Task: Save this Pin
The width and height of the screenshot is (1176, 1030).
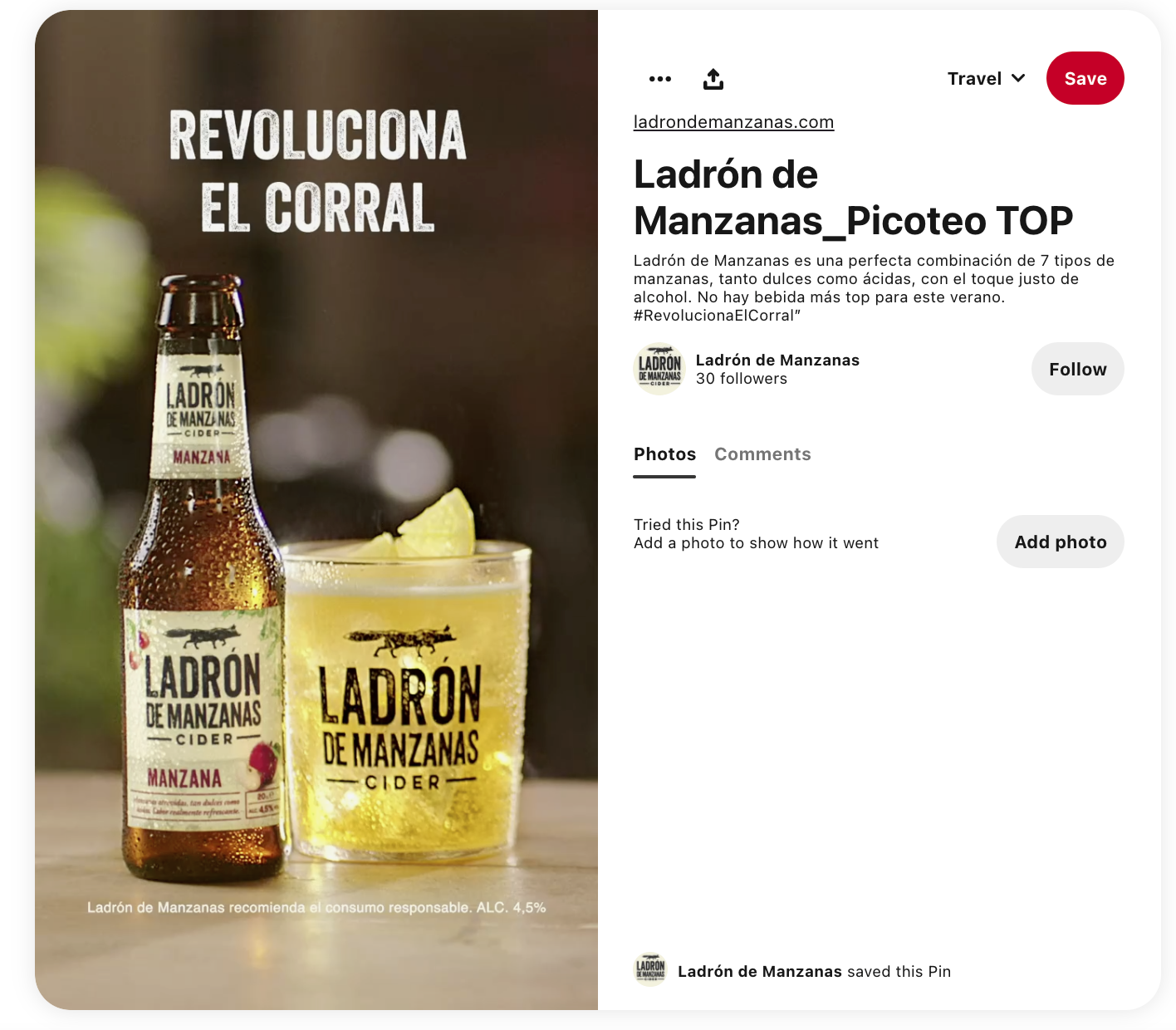Action: point(1085,79)
